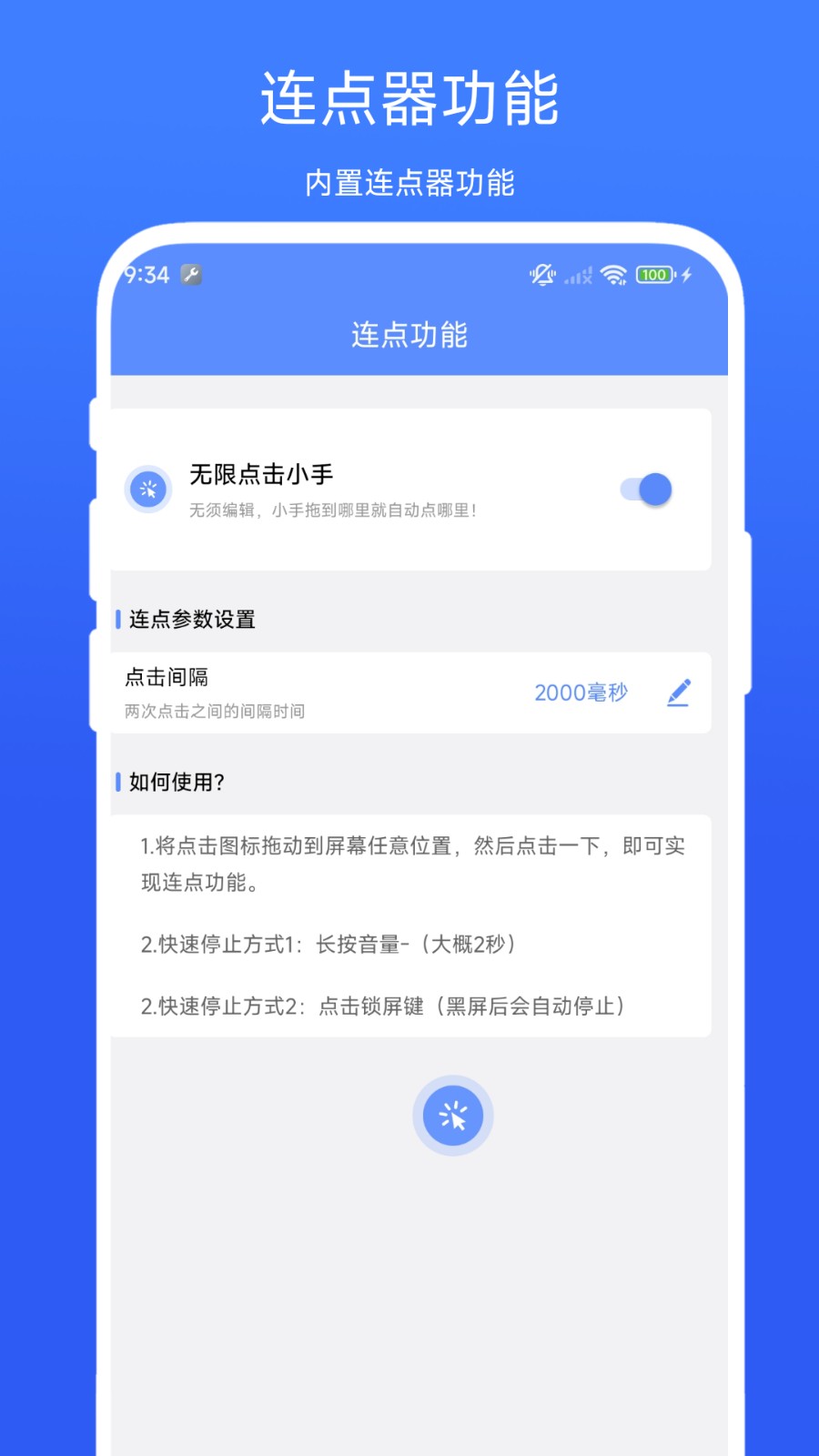The image size is (819, 1456).
Task: Tap the 9:34 clock in status bar
Action: [146, 275]
